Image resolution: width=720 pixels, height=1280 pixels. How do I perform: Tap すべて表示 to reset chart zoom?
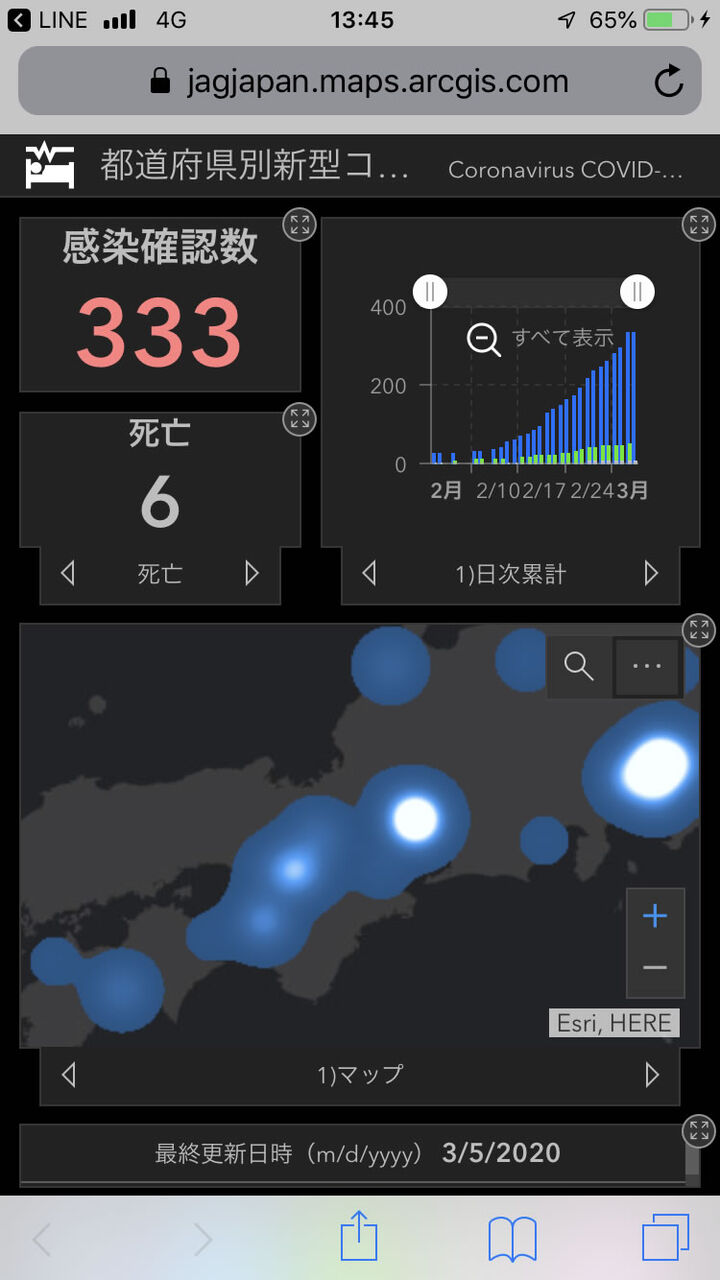[540, 339]
